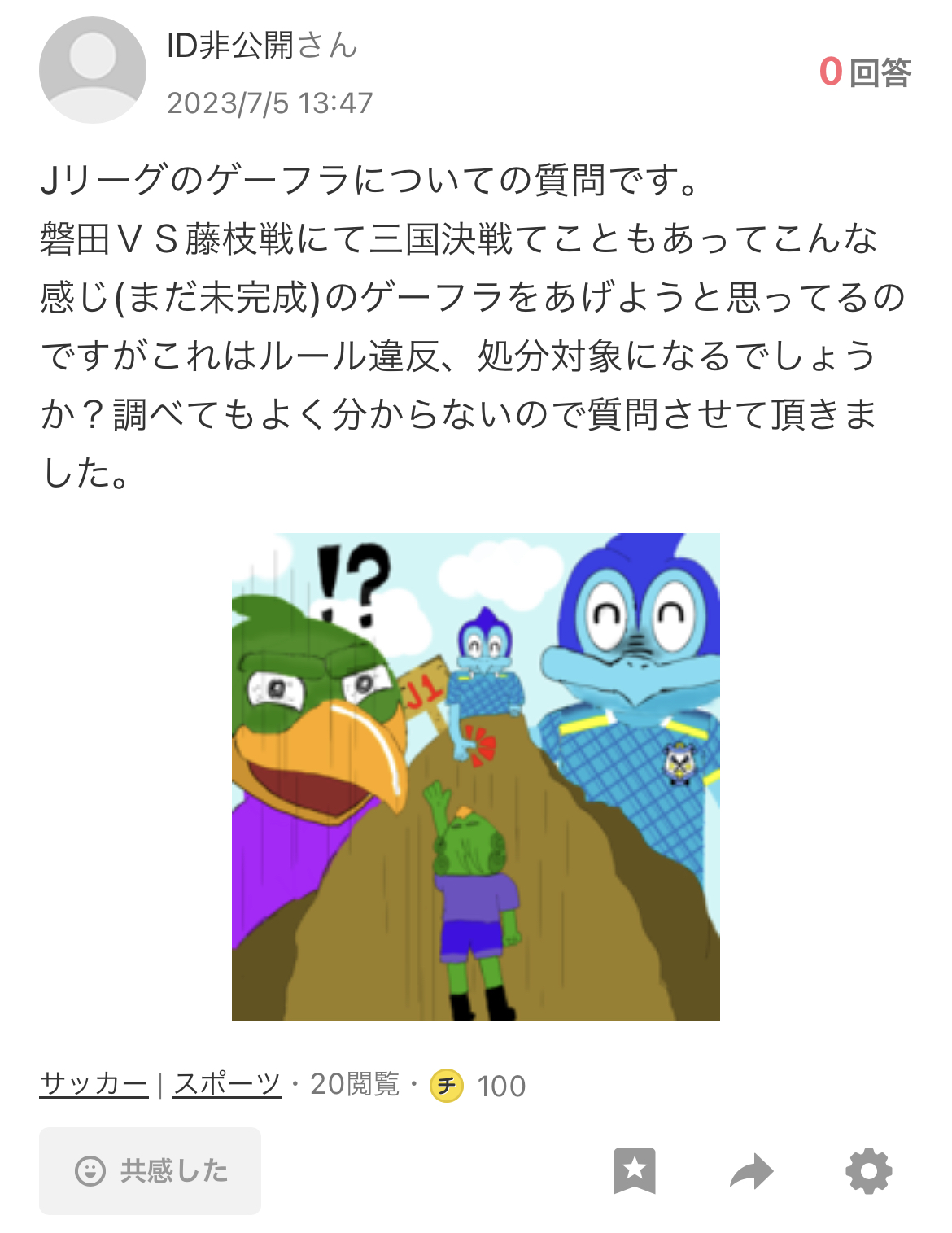Tap the 共感した button
The height and width of the screenshot is (1233, 952).
click(151, 1170)
